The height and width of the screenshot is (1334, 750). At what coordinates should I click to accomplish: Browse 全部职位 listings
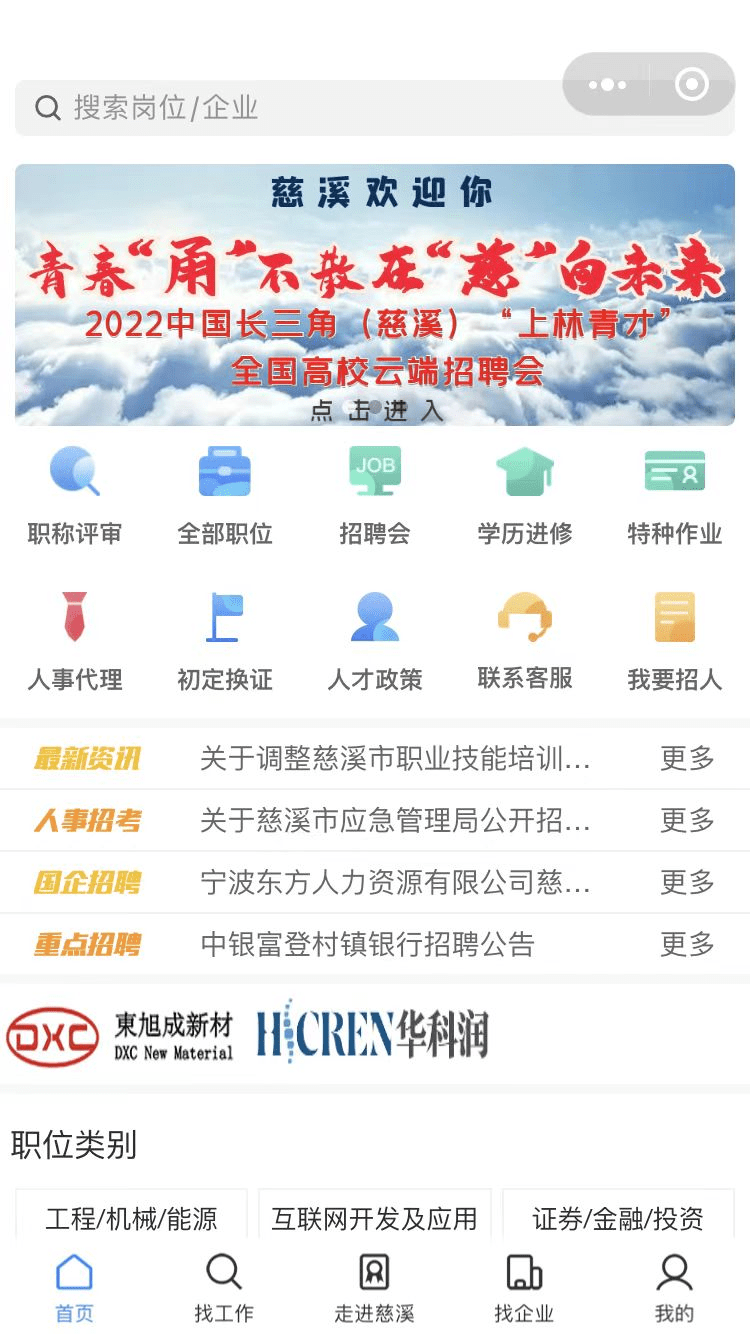(x=225, y=496)
